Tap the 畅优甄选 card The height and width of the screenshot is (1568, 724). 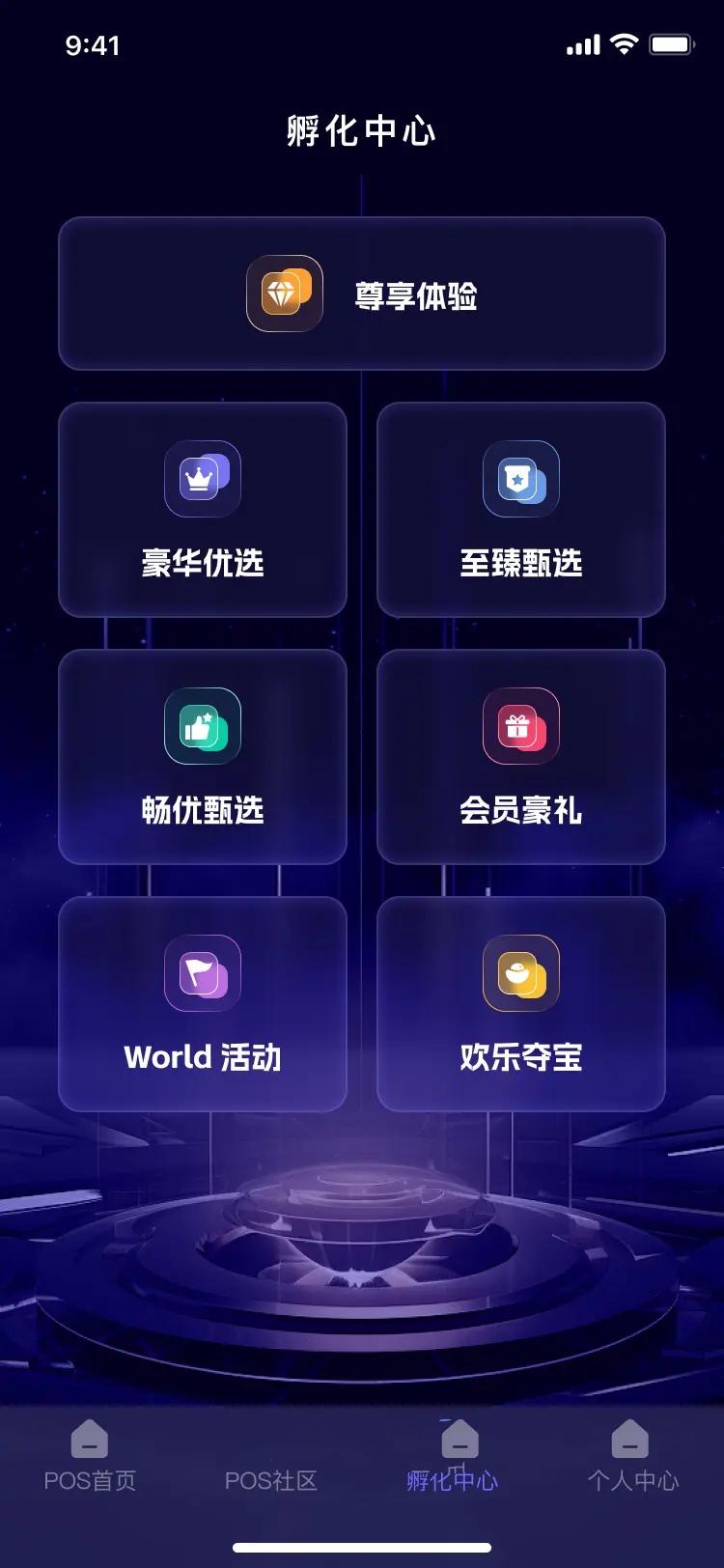(x=203, y=757)
